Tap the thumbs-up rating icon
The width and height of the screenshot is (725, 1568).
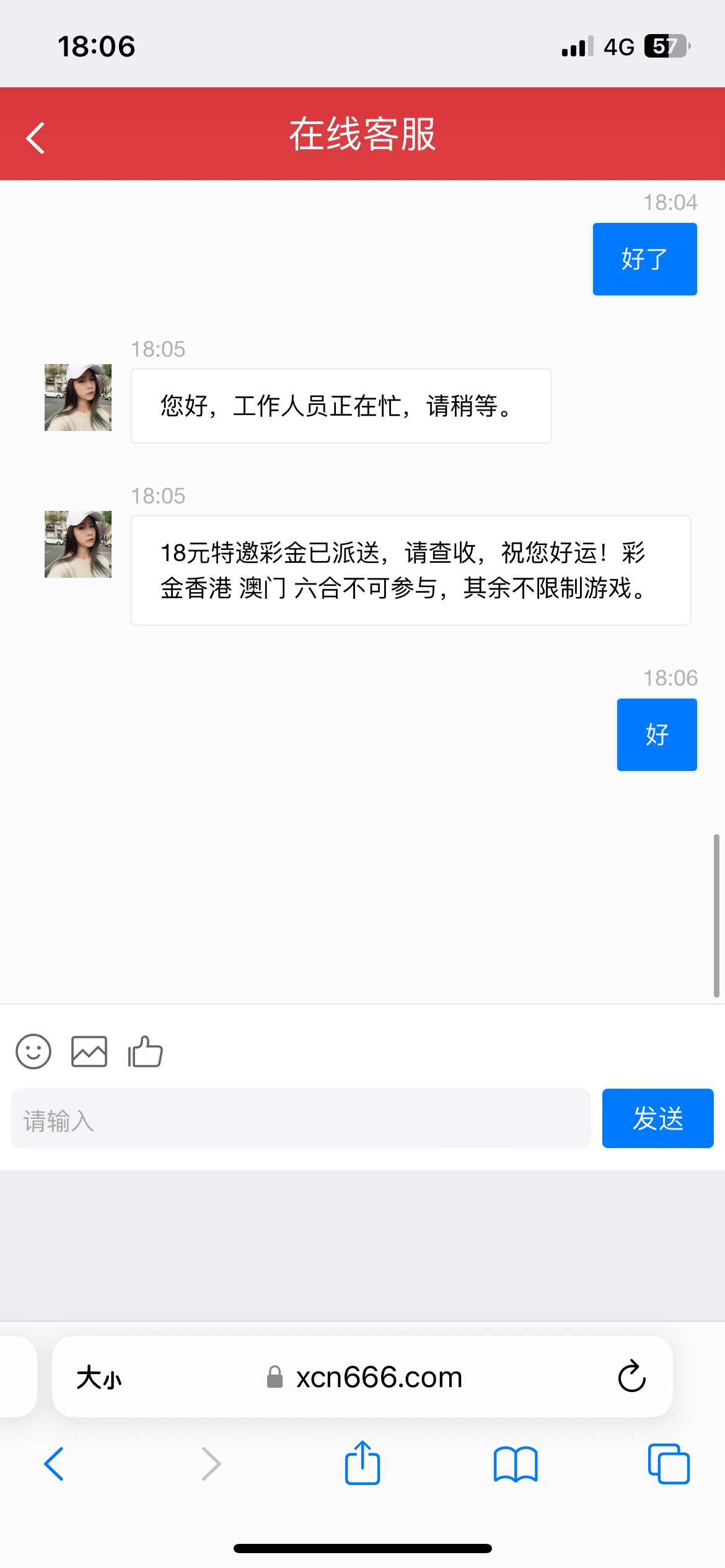click(145, 1052)
